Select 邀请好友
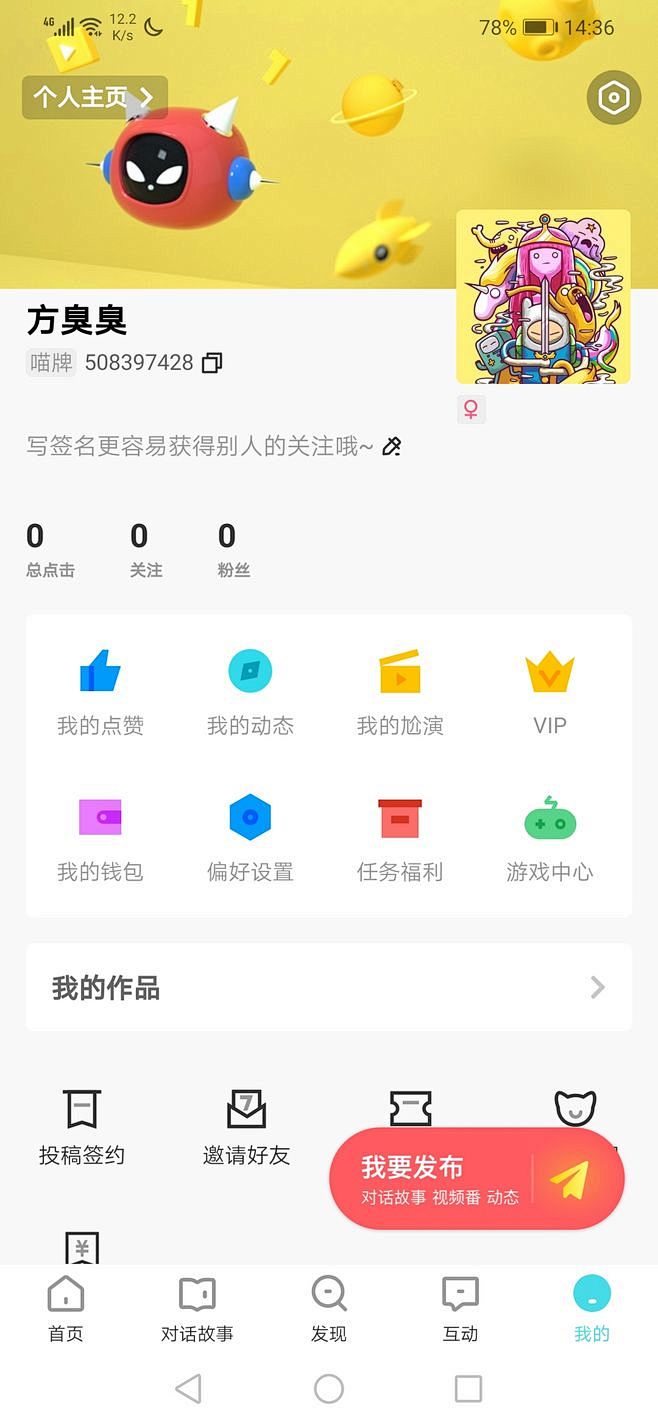The width and height of the screenshot is (658, 1426). 246,1128
